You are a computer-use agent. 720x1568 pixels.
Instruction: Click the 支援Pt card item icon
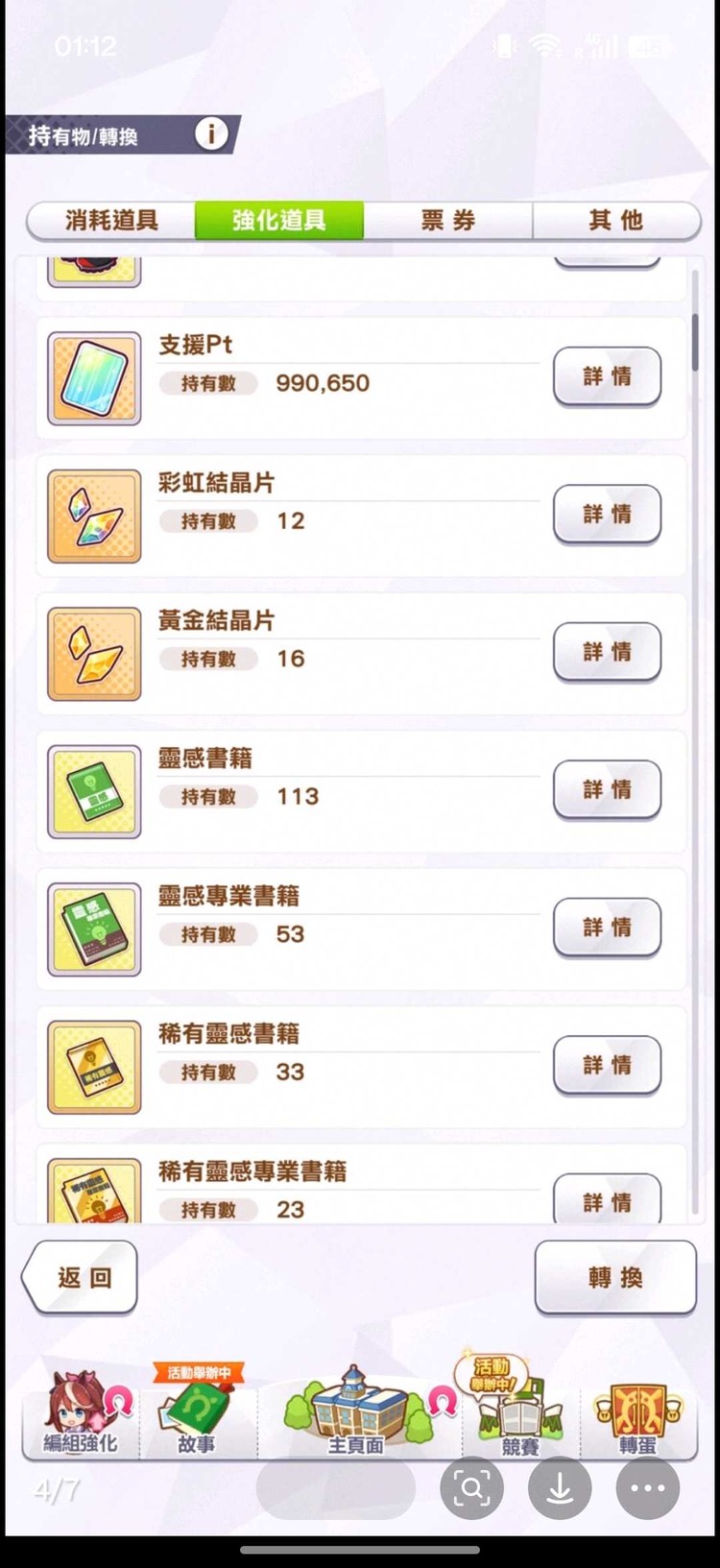(x=94, y=377)
